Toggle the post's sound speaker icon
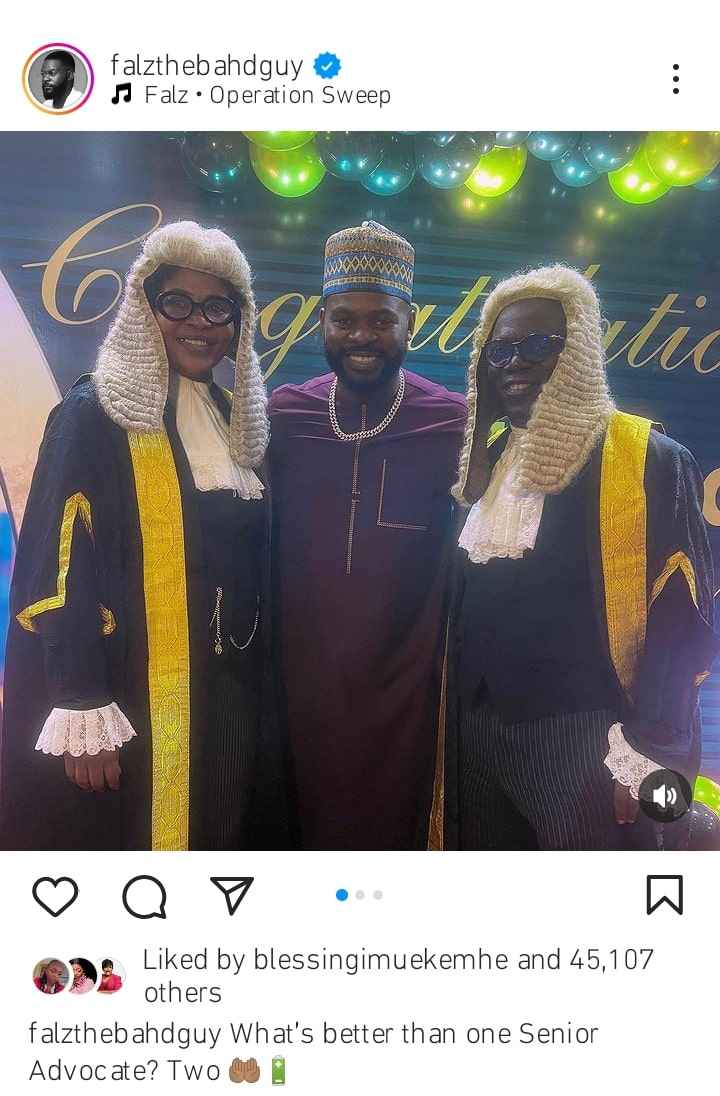Image resolution: width=720 pixels, height=1096 pixels. click(664, 796)
